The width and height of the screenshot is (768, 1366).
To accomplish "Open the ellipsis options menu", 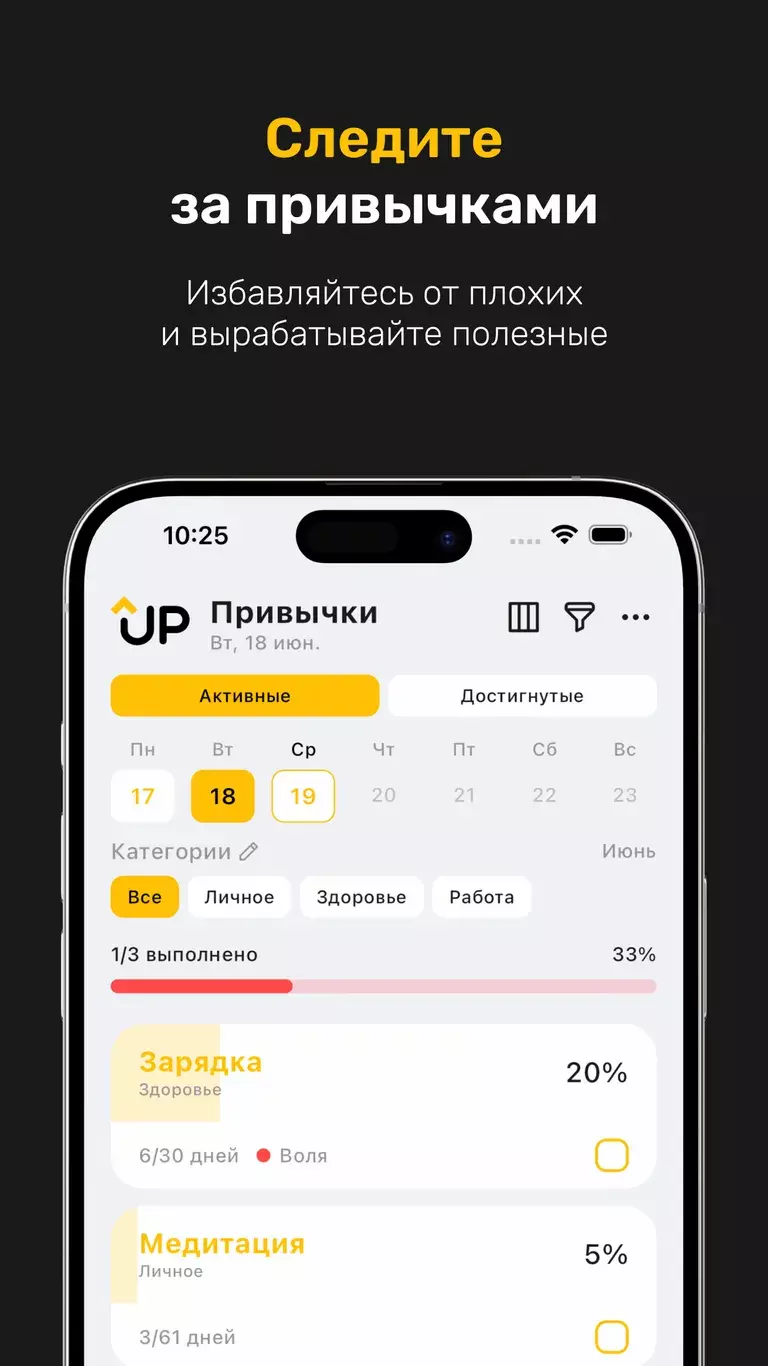I will pos(636,618).
